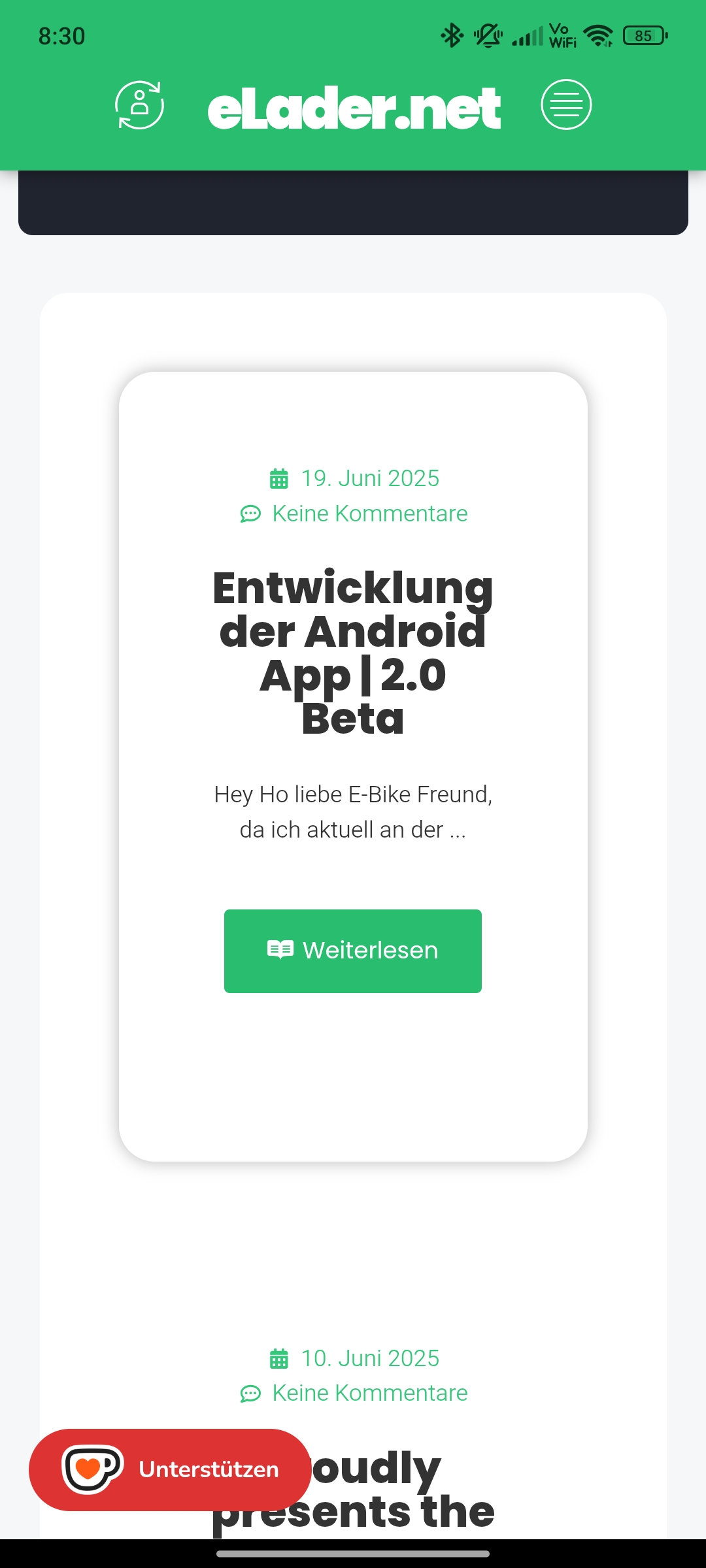The image size is (706, 1568).
Task: Tap the eLader.net site title
Action: [354, 108]
